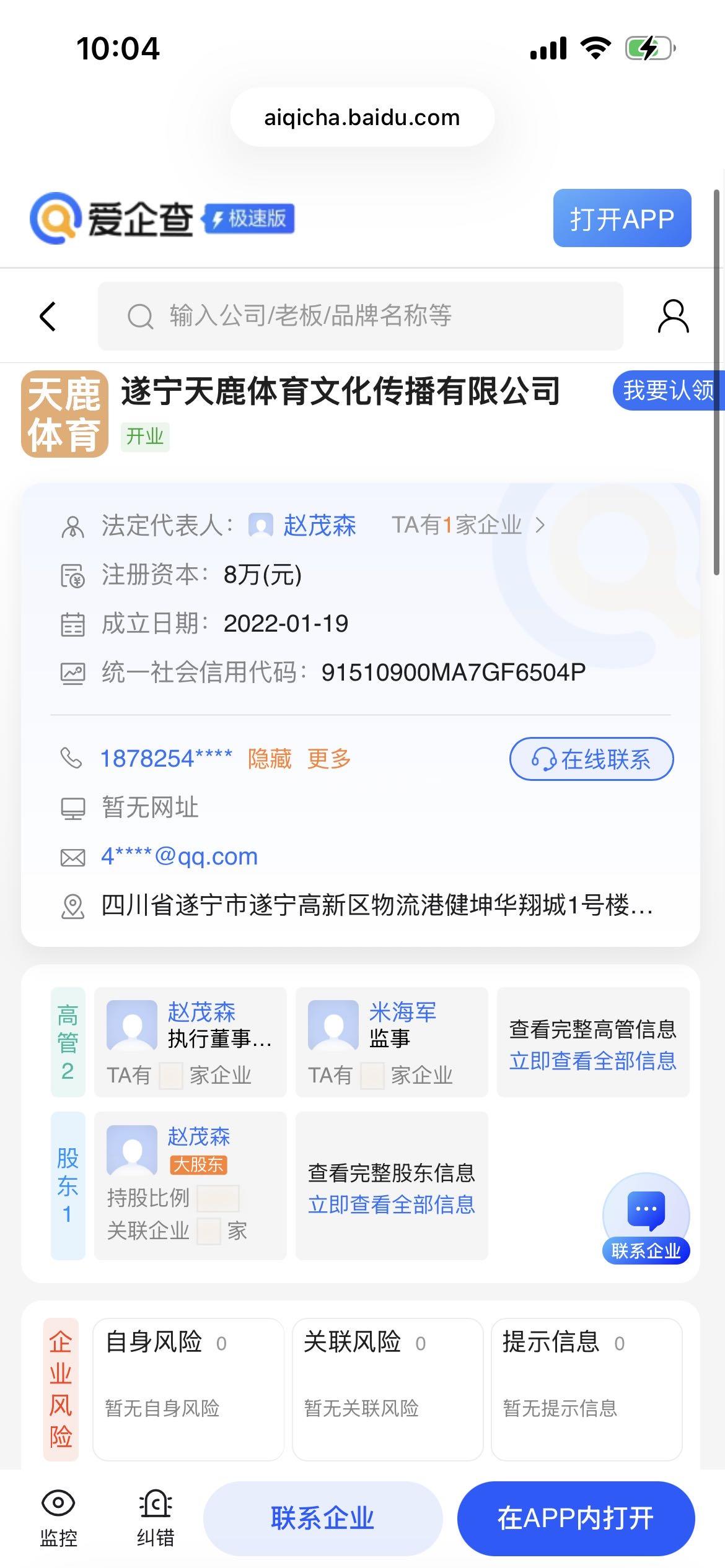Open the company address location

377,906
